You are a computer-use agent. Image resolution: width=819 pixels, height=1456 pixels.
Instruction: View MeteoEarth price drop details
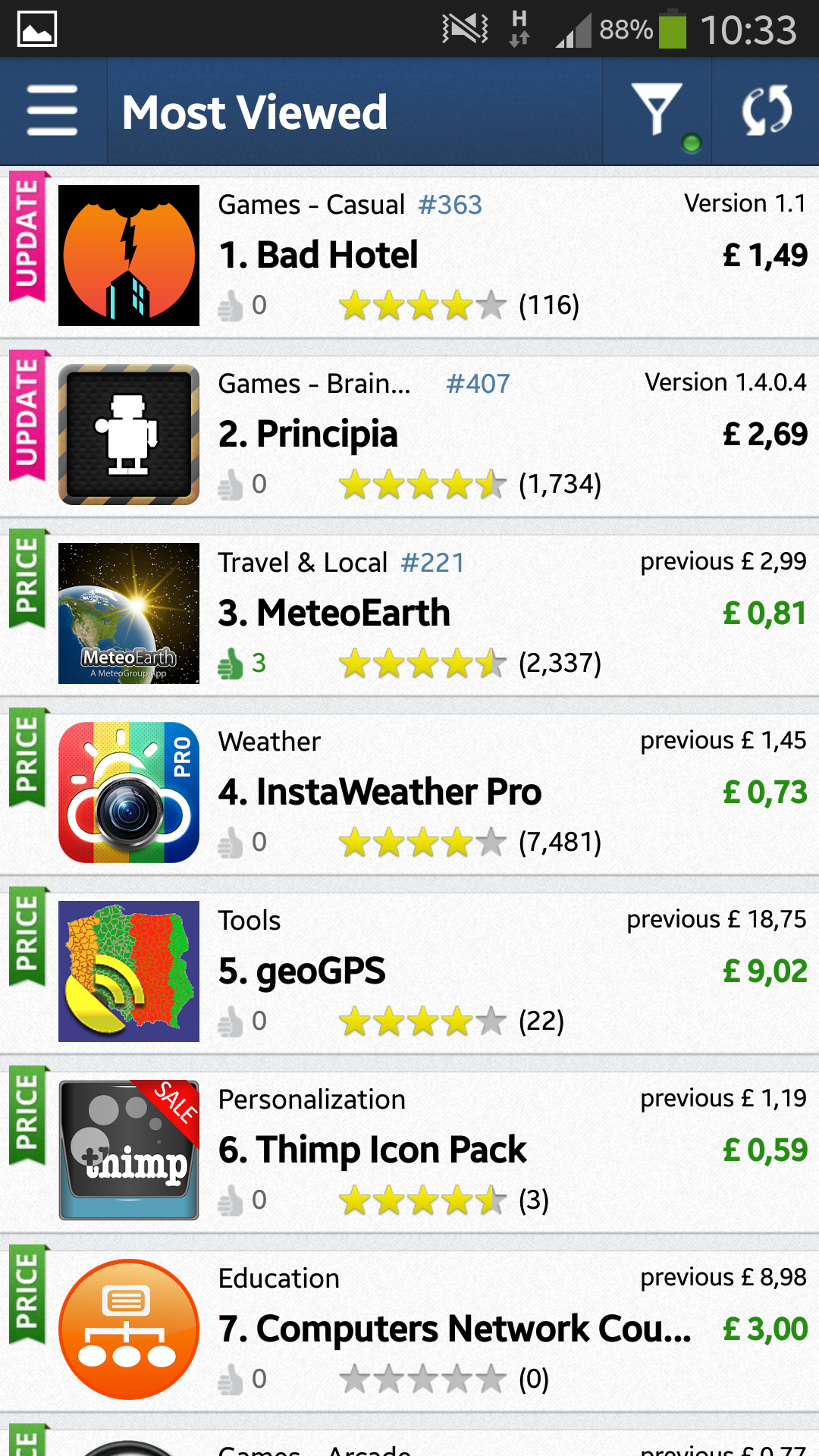click(409, 613)
